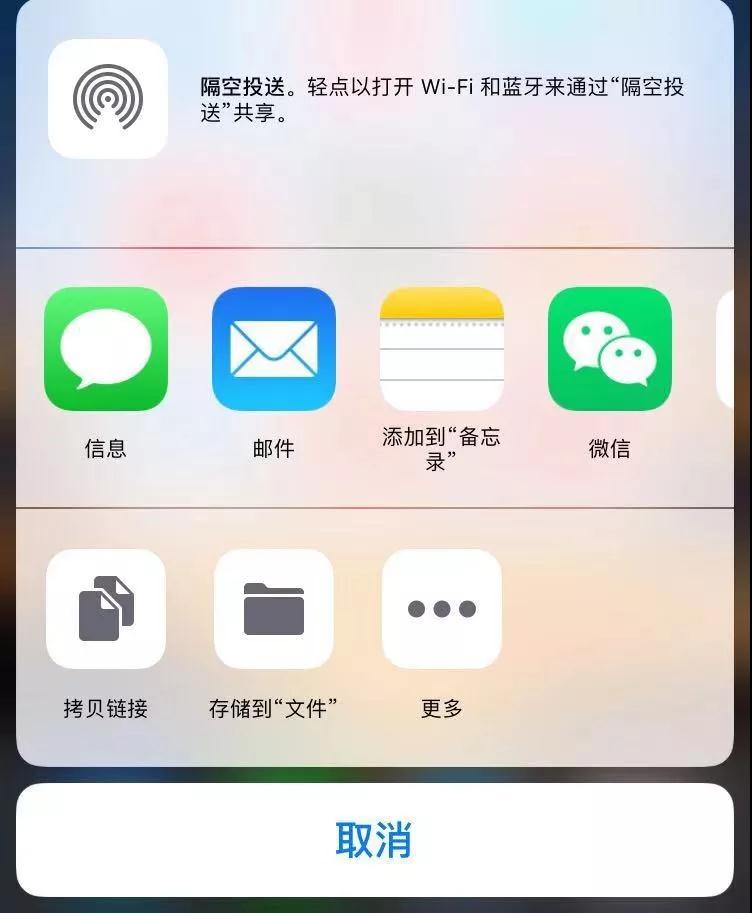Image resolution: width=752 pixels, height=913 pixels.
Task: Tap AirDrop icon to enable sharing
Action: 107,99
